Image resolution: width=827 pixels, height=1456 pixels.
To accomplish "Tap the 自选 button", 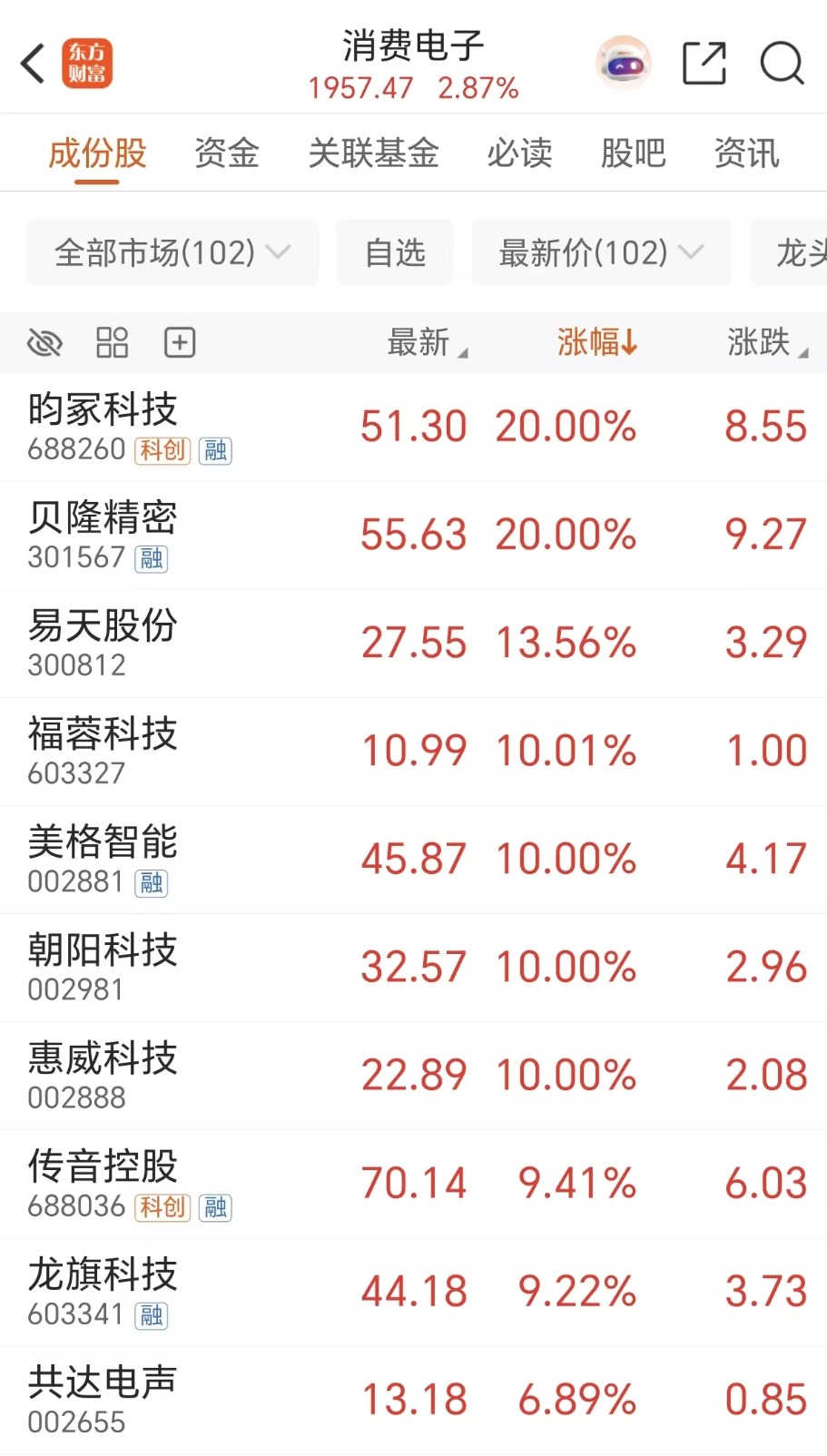I will click(x=394, y=252).
